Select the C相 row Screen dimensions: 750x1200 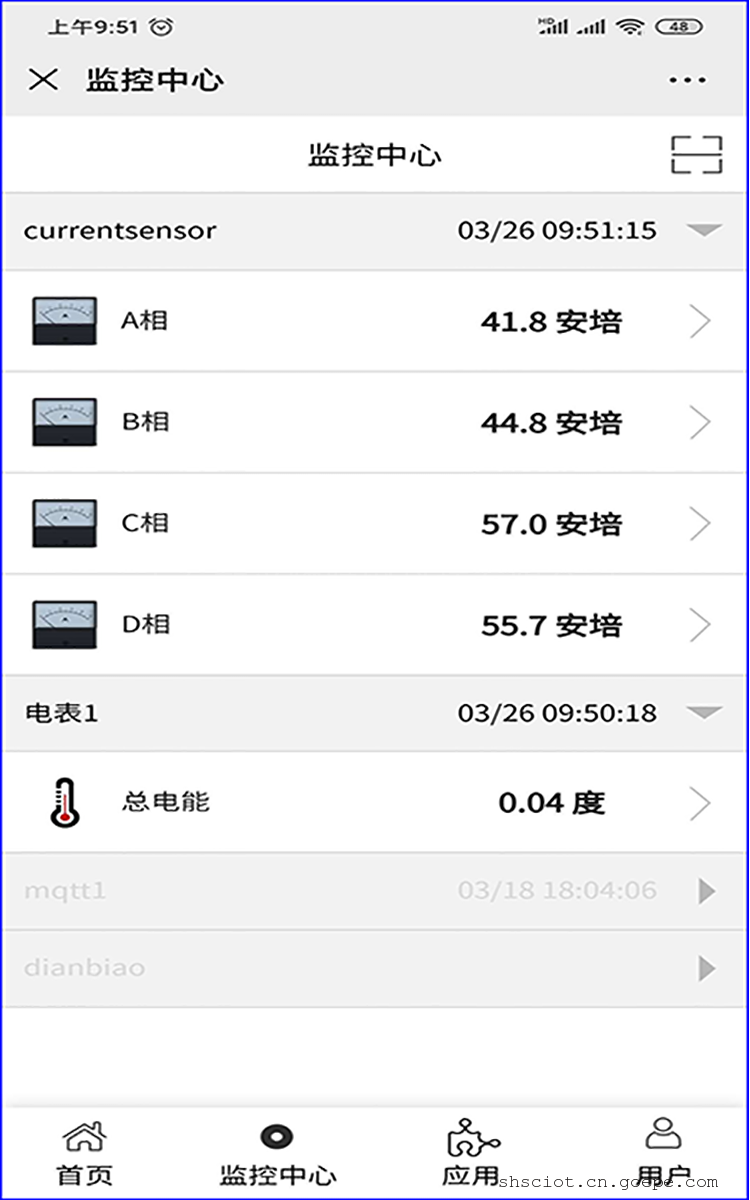(x=375, y=524)
